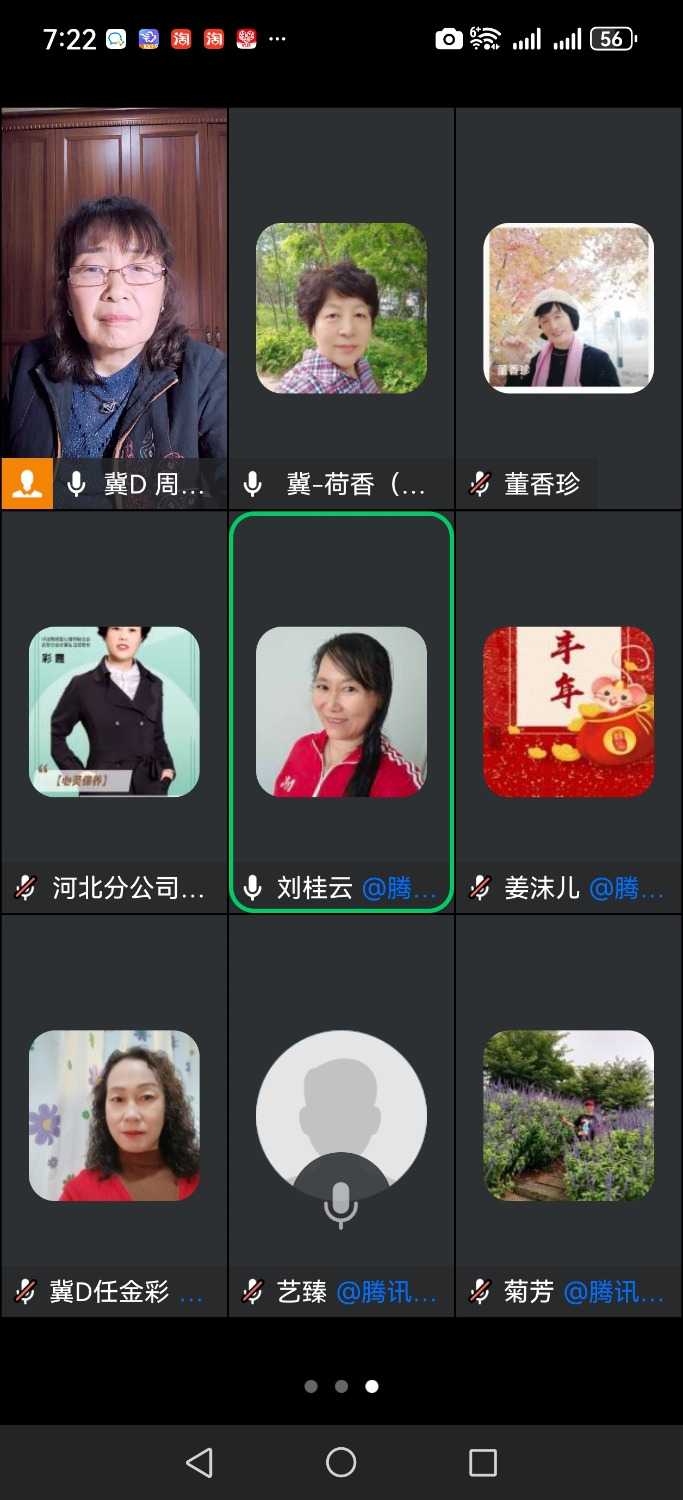The width and height of the screenshot is (683, 1500).
Task: Tap 冀D任金彩 participant tile
Action: (x=114, y=1115)
